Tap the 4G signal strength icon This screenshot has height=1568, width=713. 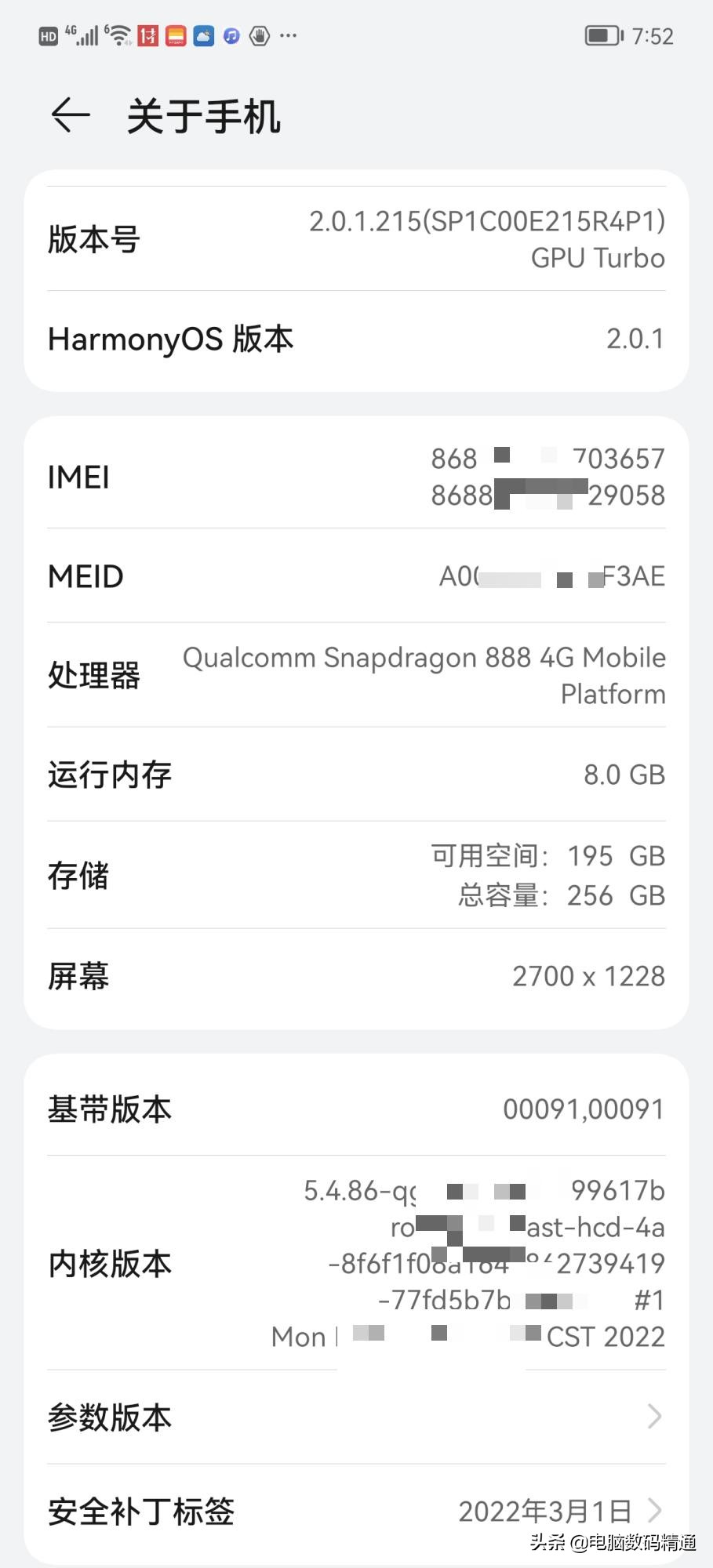click(85, 34)
